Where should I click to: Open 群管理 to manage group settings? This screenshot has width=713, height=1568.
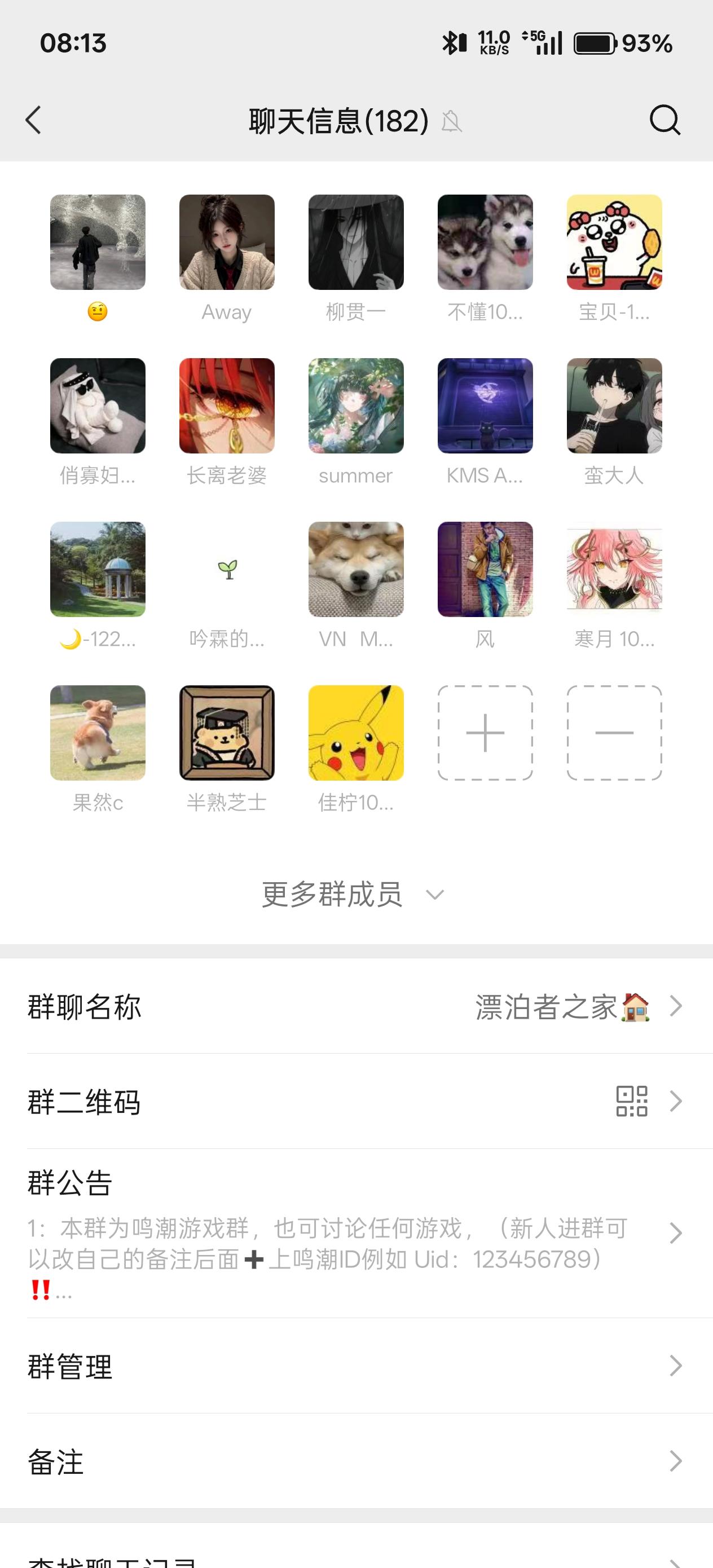[356, 1367]
